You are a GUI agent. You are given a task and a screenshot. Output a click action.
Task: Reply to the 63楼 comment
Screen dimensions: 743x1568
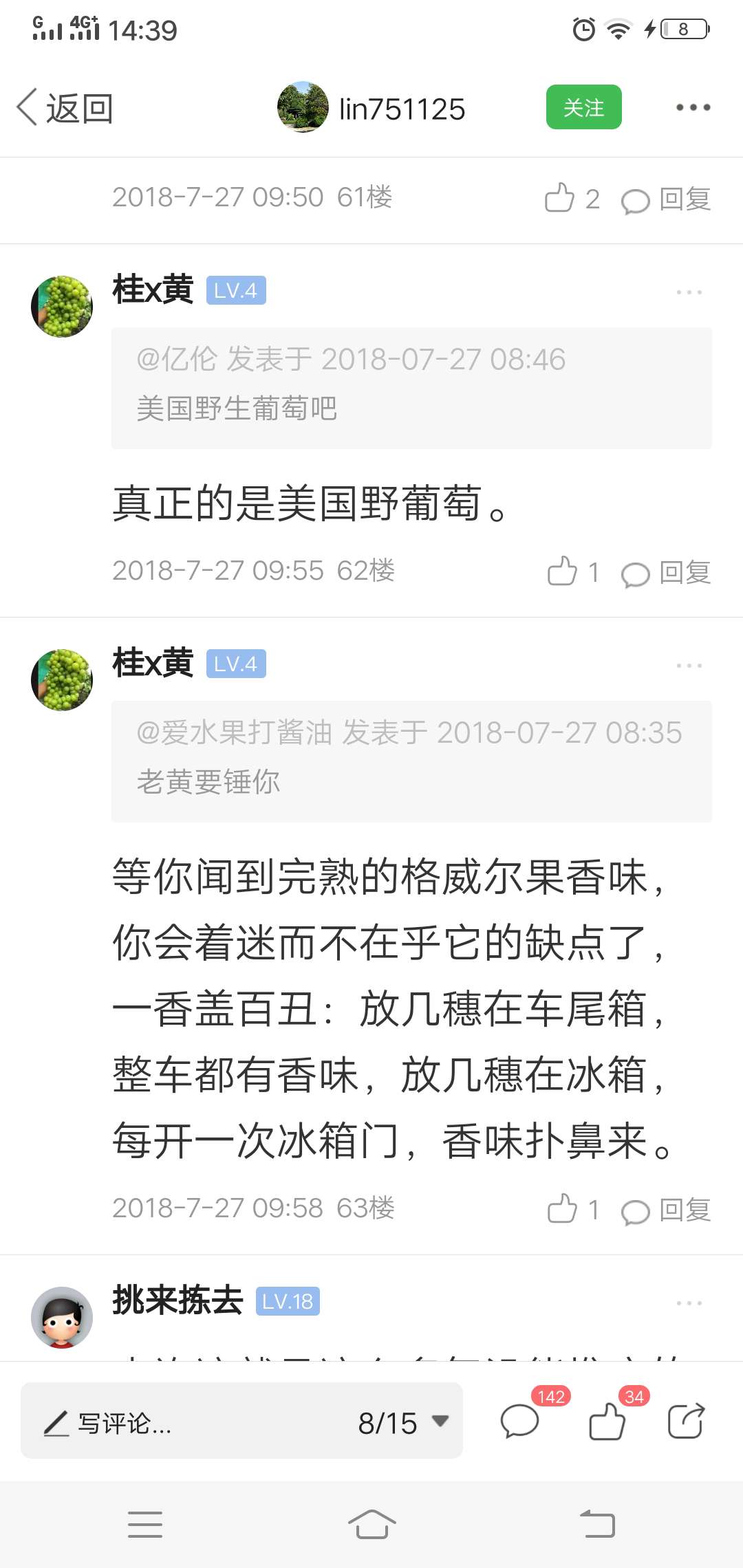click(666, 1210)
